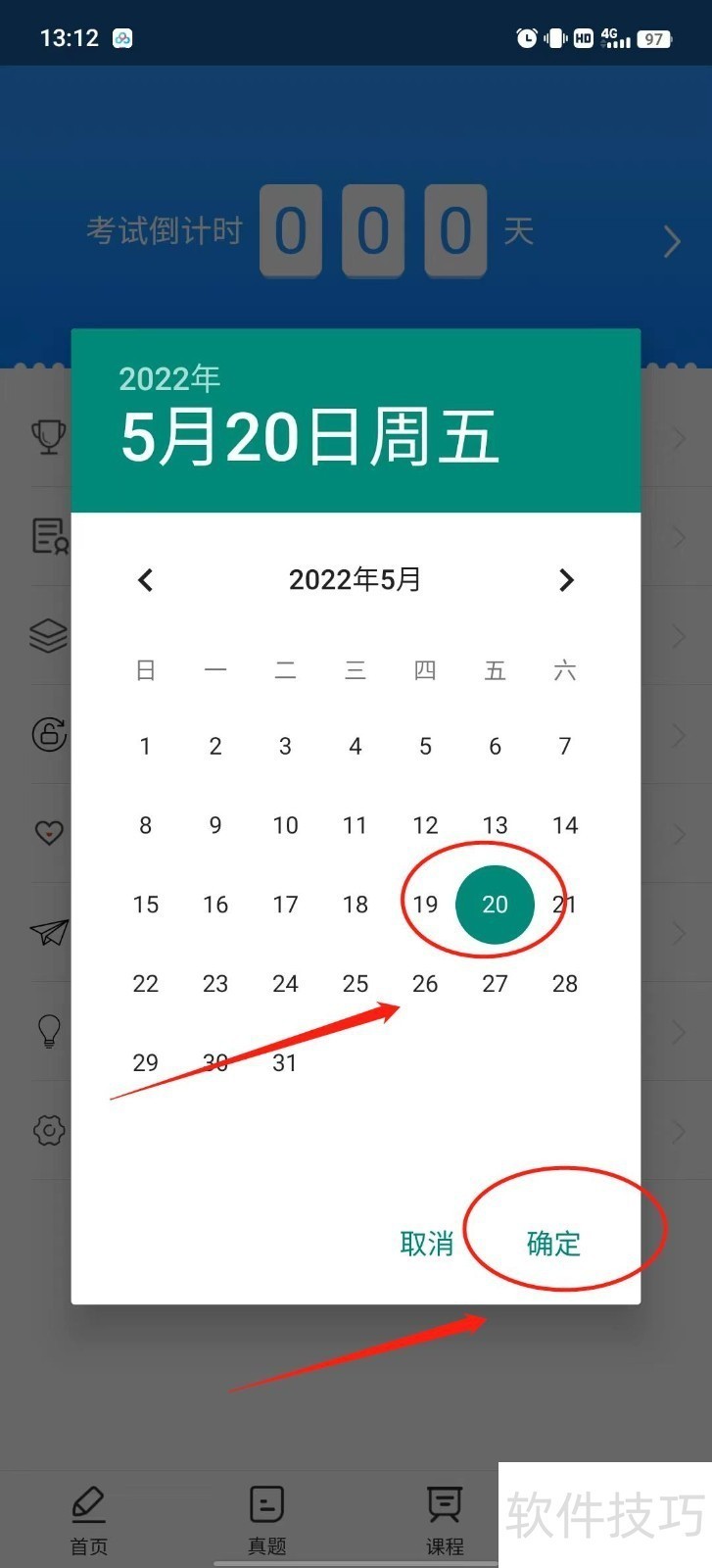712x1568 pixels.
Task: Choose day 1 in the calendar
Action: pos(145,746)
